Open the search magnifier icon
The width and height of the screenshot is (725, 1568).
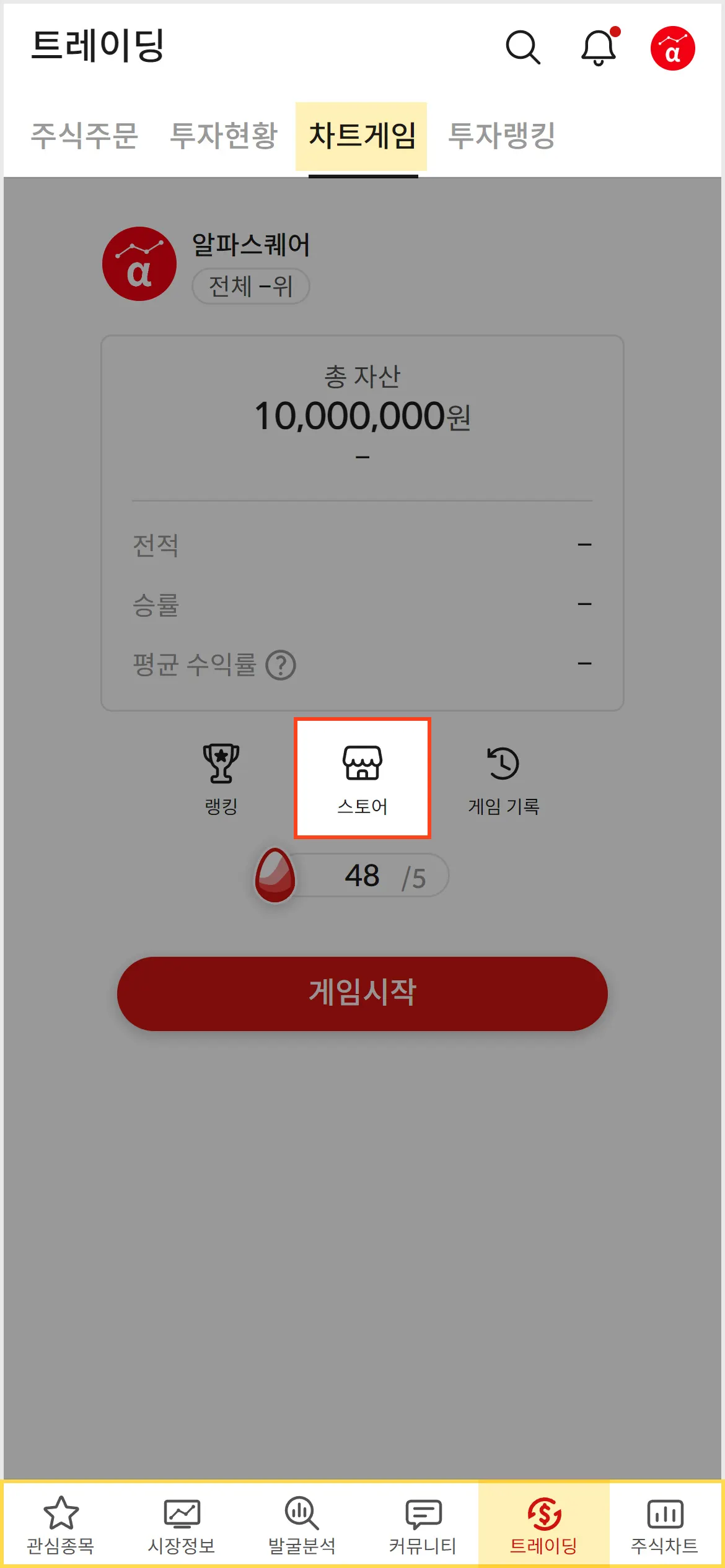click(523, 47)
